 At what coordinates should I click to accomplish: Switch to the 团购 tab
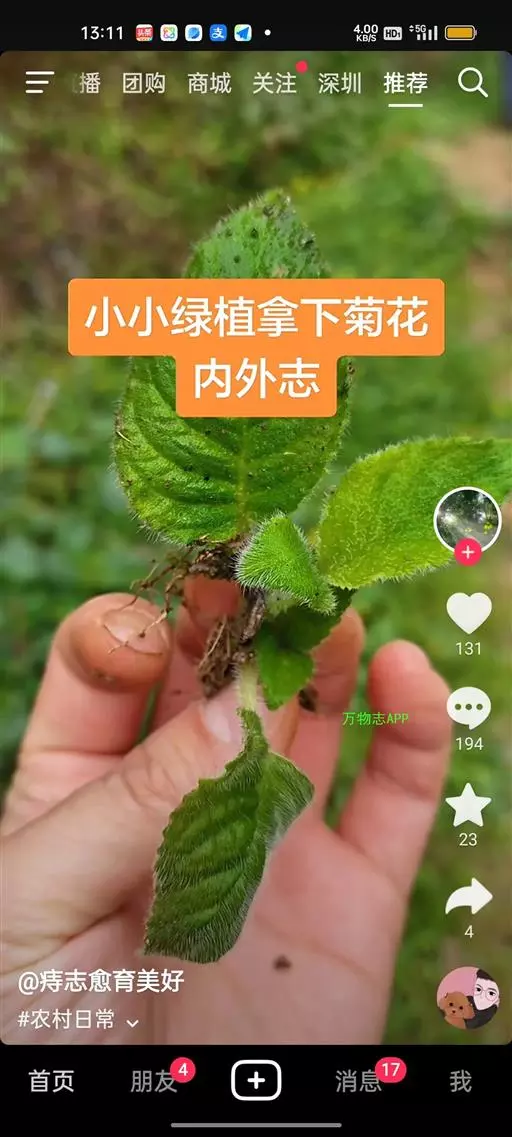pyautogui.click(x=144, y=83)
